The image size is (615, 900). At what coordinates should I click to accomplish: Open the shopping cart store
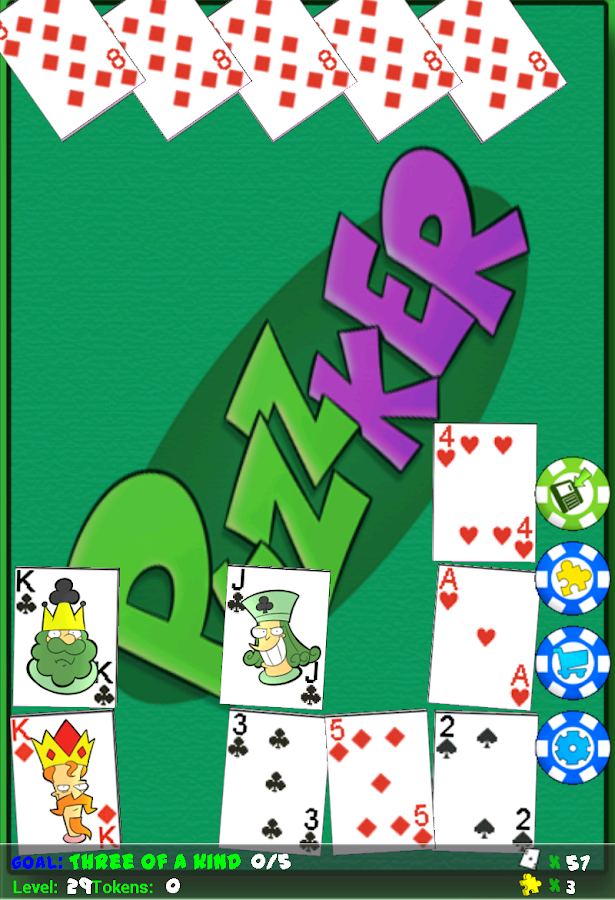(x=572, y=662)
